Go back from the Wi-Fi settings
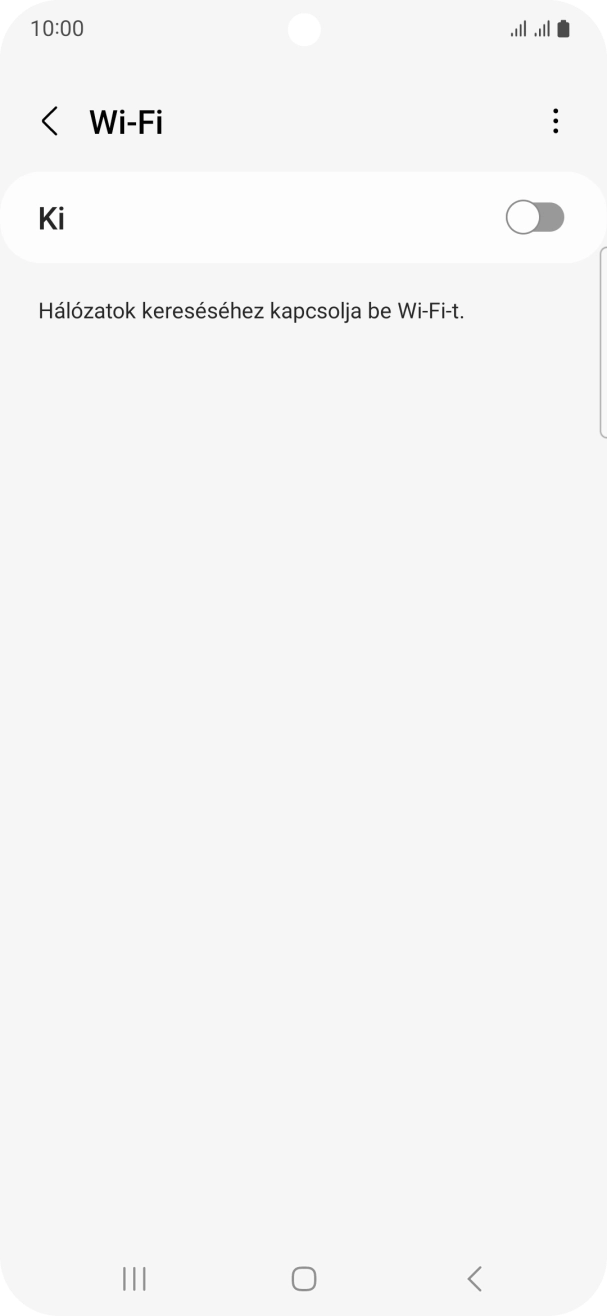 pyautogui.click(x=49, y=122)
